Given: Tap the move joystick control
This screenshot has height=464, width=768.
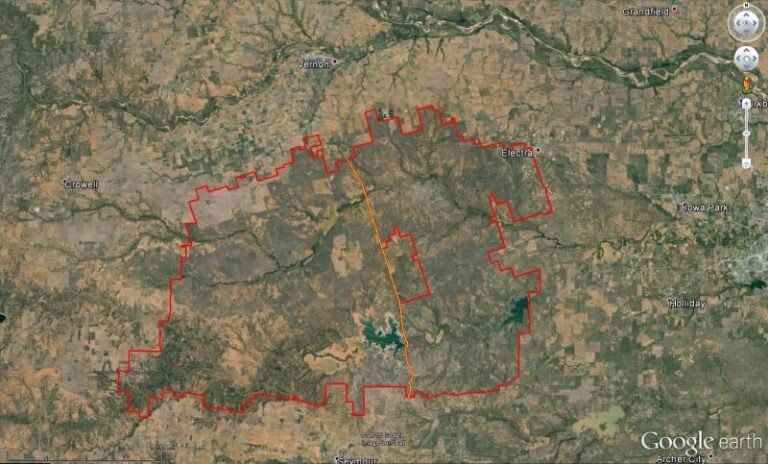Looking at the screenshot, I should (x=746, y=58).
